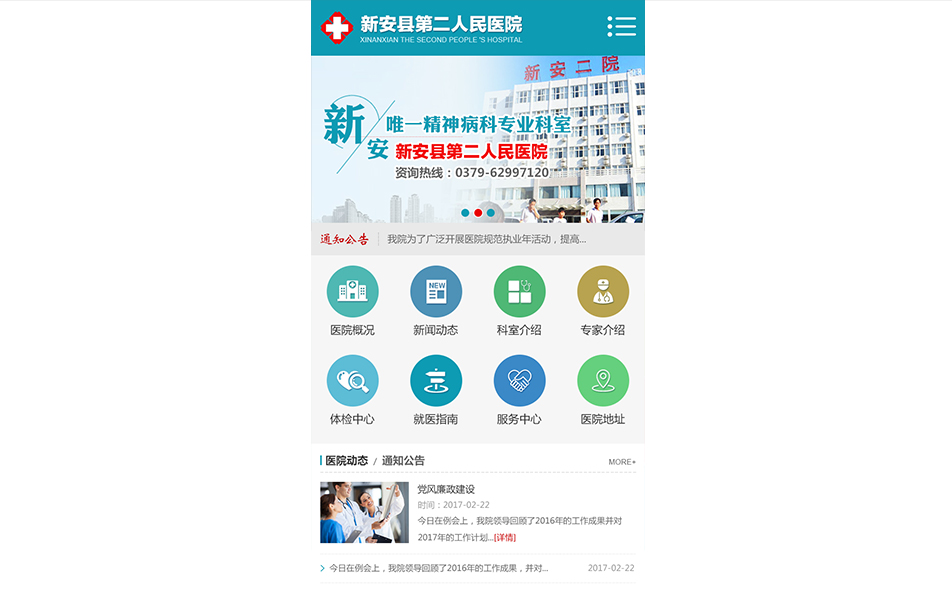Open news row dated 2017-02-22

(x=439, y=568)
